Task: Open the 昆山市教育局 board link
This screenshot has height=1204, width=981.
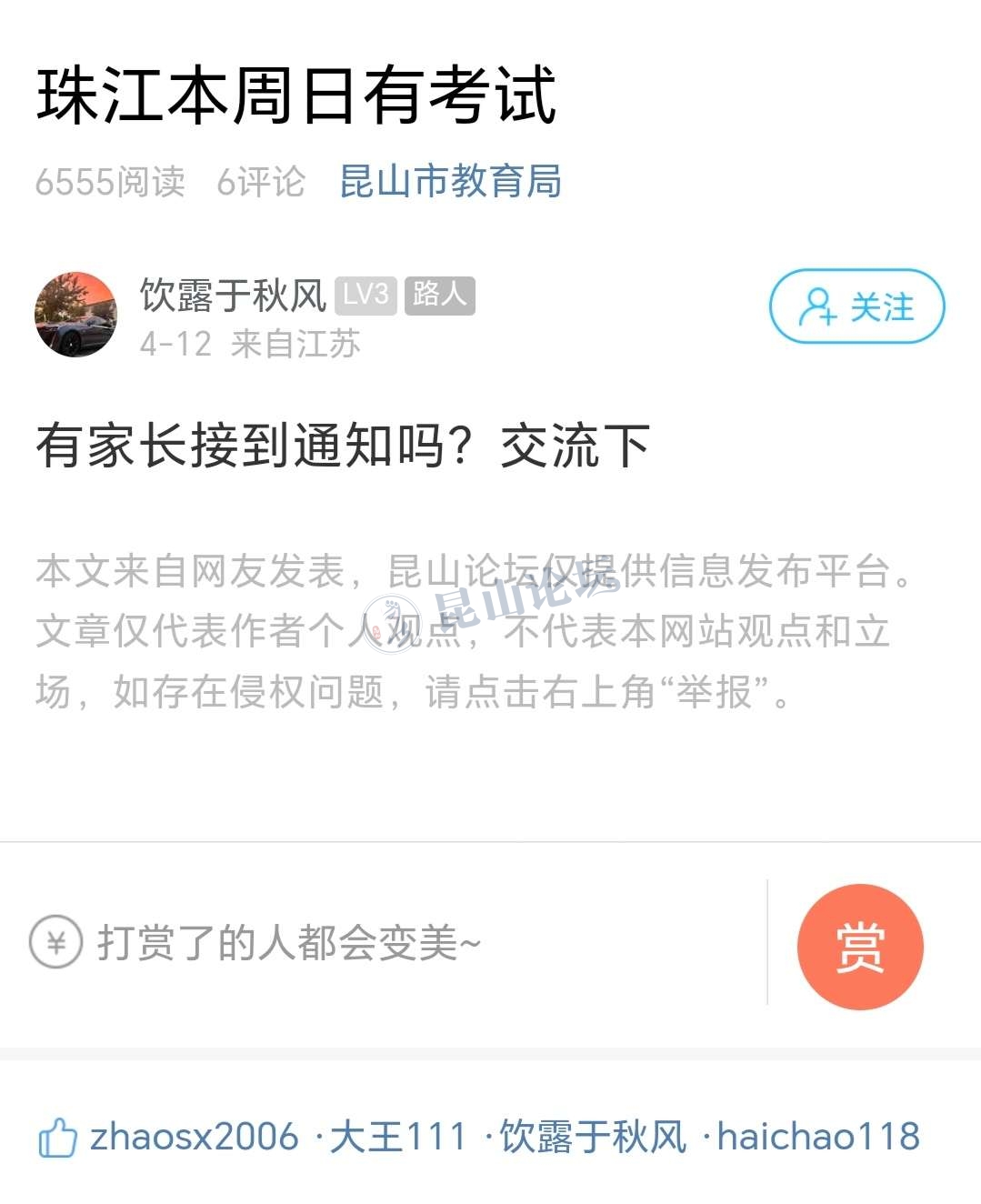Action: coord(450,181)
